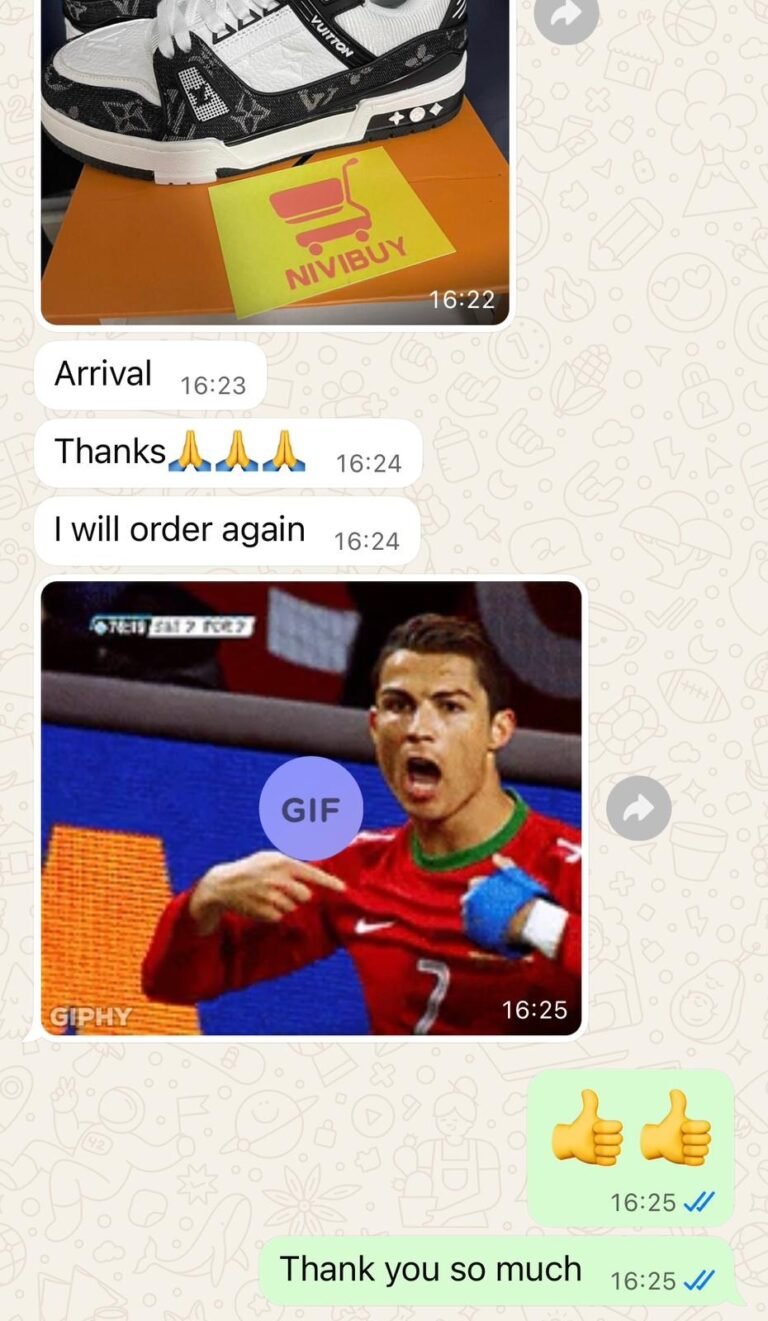Open the sneaker photo sent at 16:22
This screenshot has height=1321, width=768.
[275, 160]
